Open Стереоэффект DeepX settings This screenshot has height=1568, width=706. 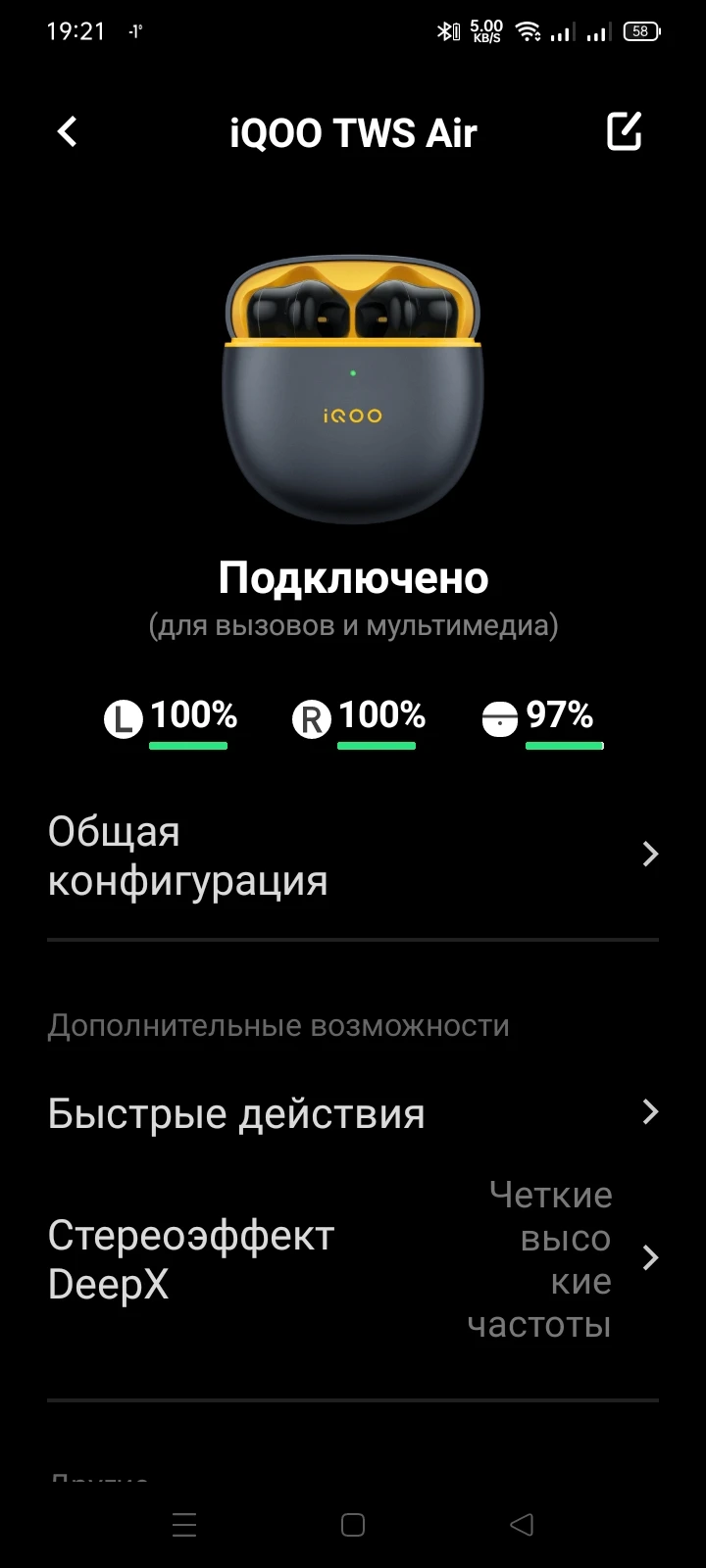[353, 1258]
